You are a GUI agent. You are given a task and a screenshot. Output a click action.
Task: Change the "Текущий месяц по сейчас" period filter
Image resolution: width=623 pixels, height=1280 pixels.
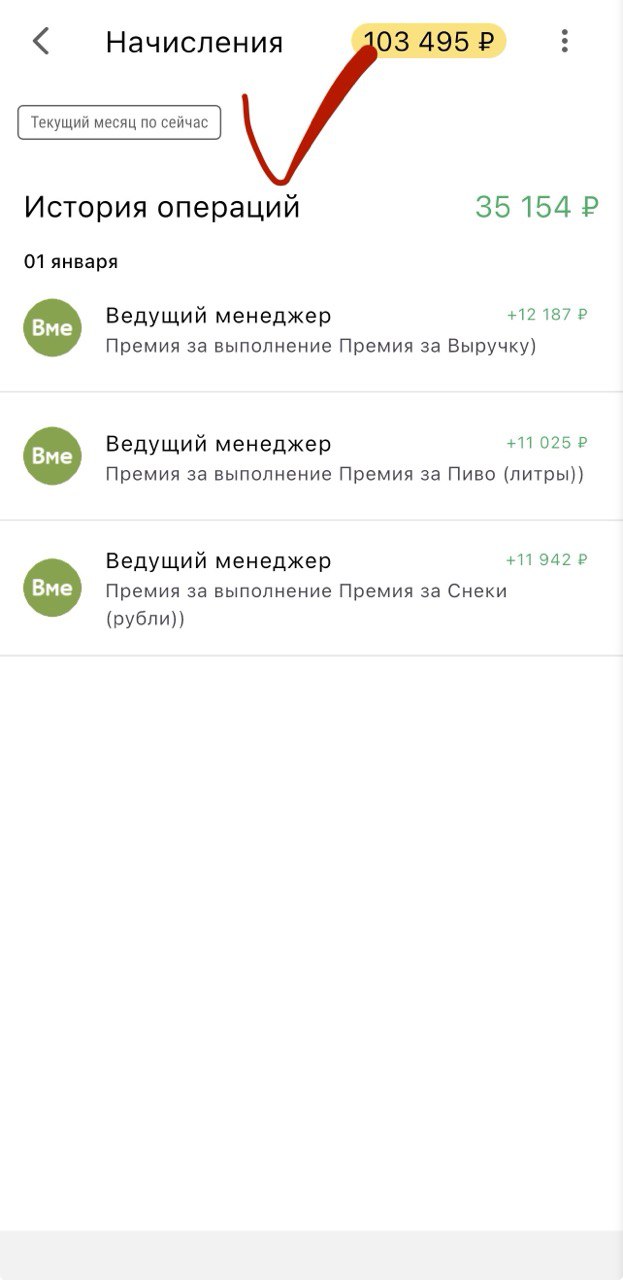(119, 123)
